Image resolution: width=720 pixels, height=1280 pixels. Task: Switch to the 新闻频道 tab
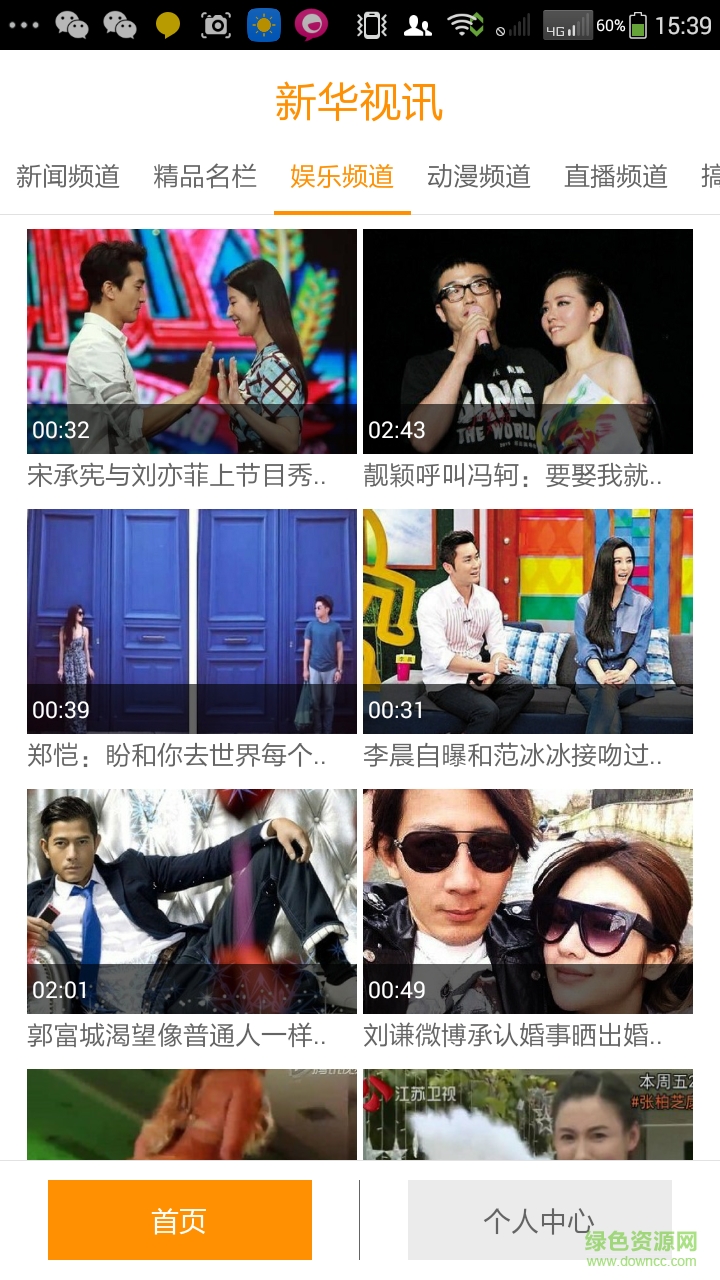pyautogui.click(x=68, y=177)
